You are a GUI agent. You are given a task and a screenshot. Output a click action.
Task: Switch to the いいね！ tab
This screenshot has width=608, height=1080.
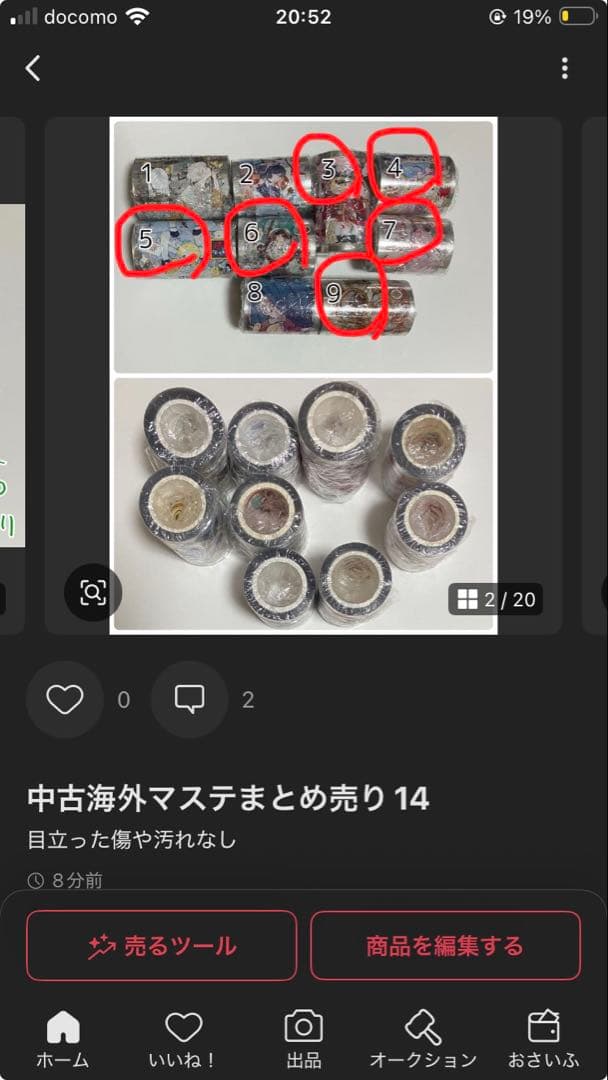click(183, 1039)
